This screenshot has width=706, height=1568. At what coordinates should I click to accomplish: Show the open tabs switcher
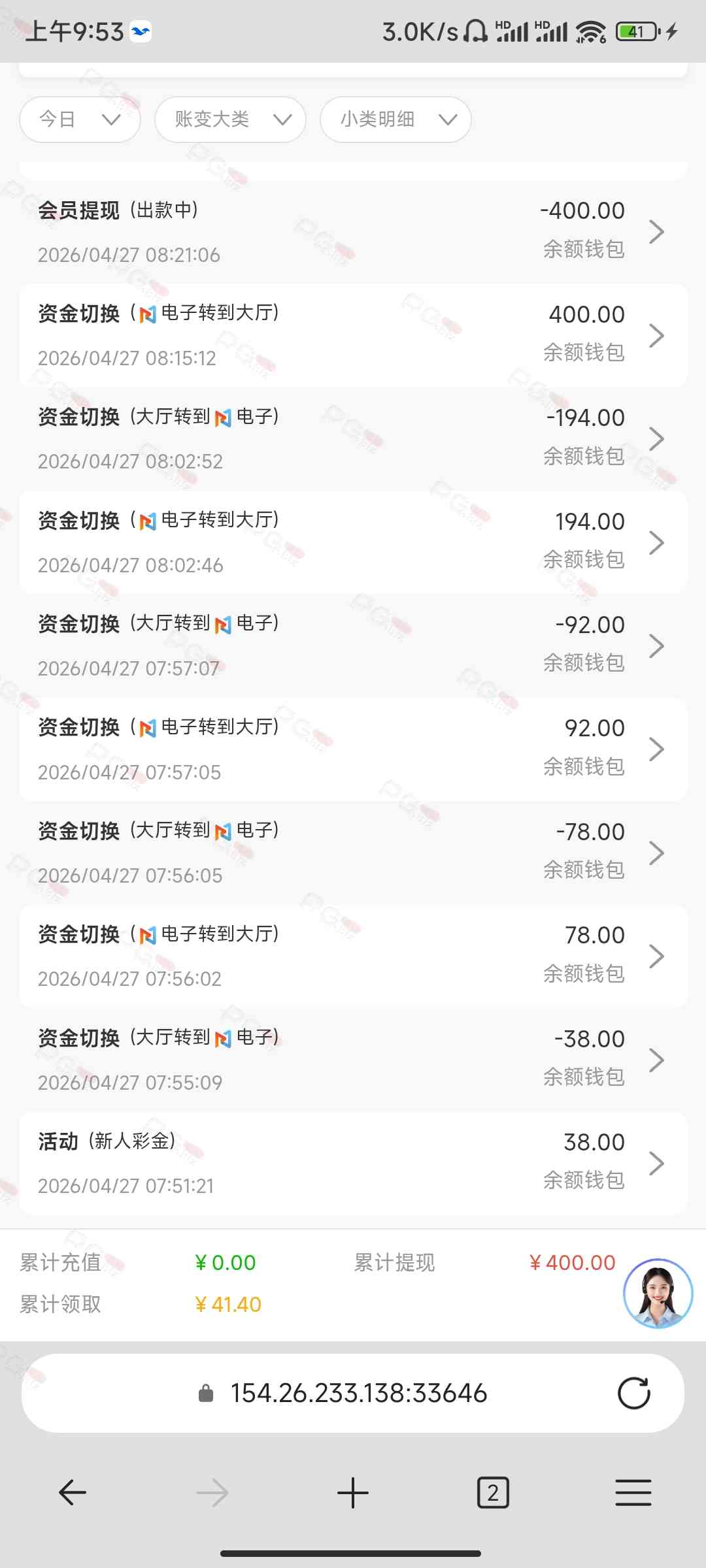[493, 1493]
